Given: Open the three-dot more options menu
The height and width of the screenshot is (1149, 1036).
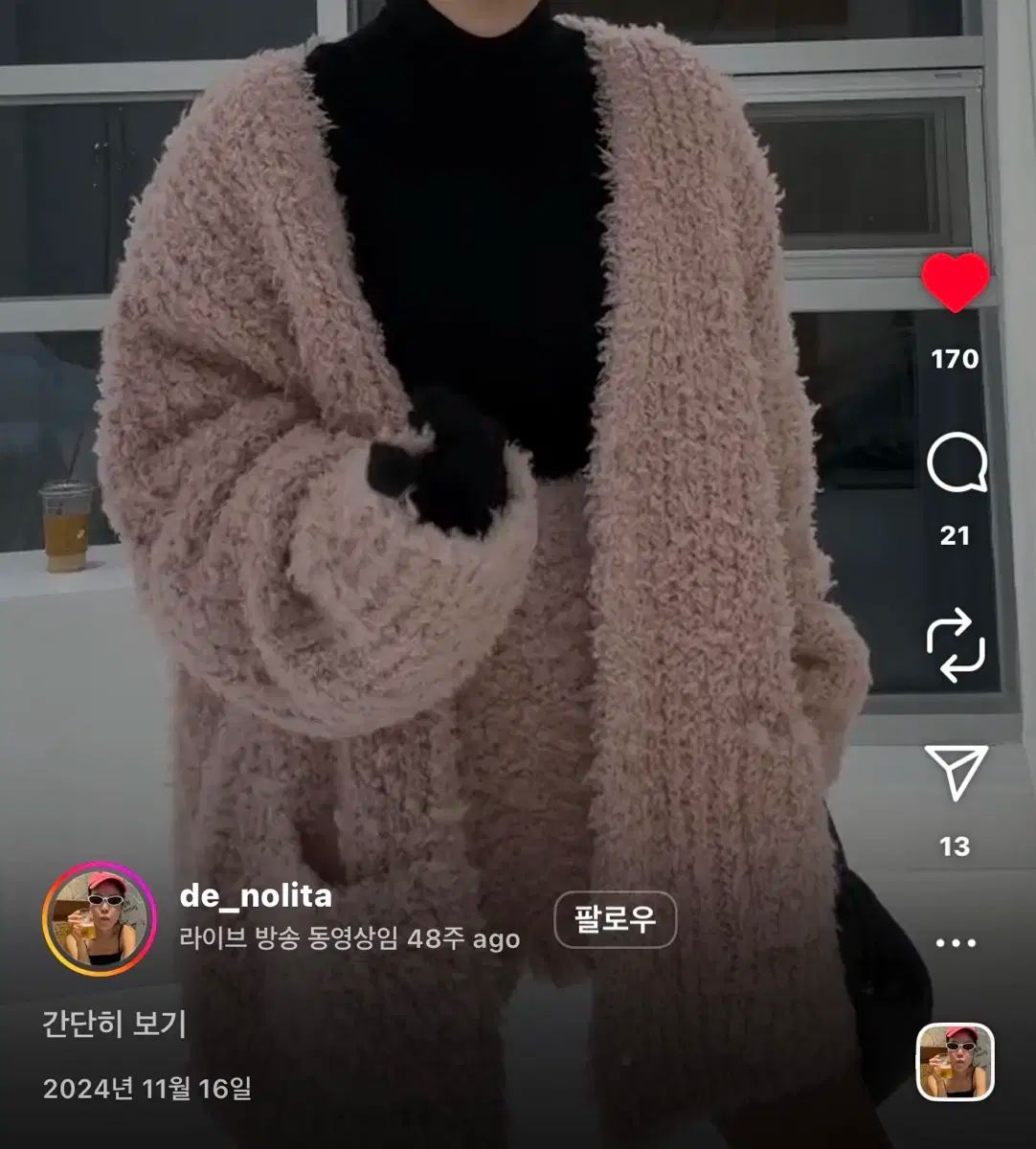Looking at the screenshot, I should tap(956, 943).
